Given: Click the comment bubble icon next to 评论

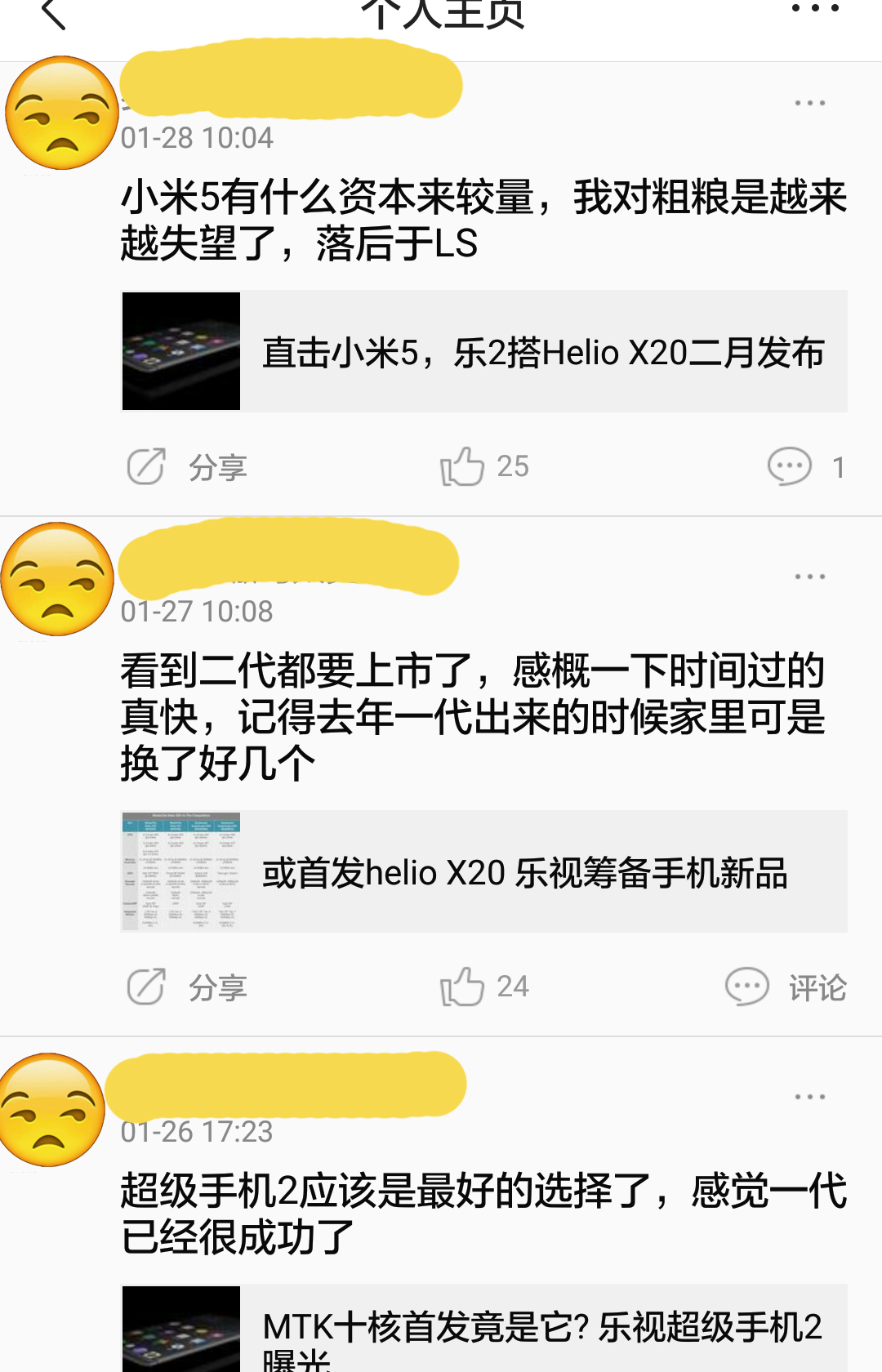Looking at the screenshot, I should [x=746, y=987].
